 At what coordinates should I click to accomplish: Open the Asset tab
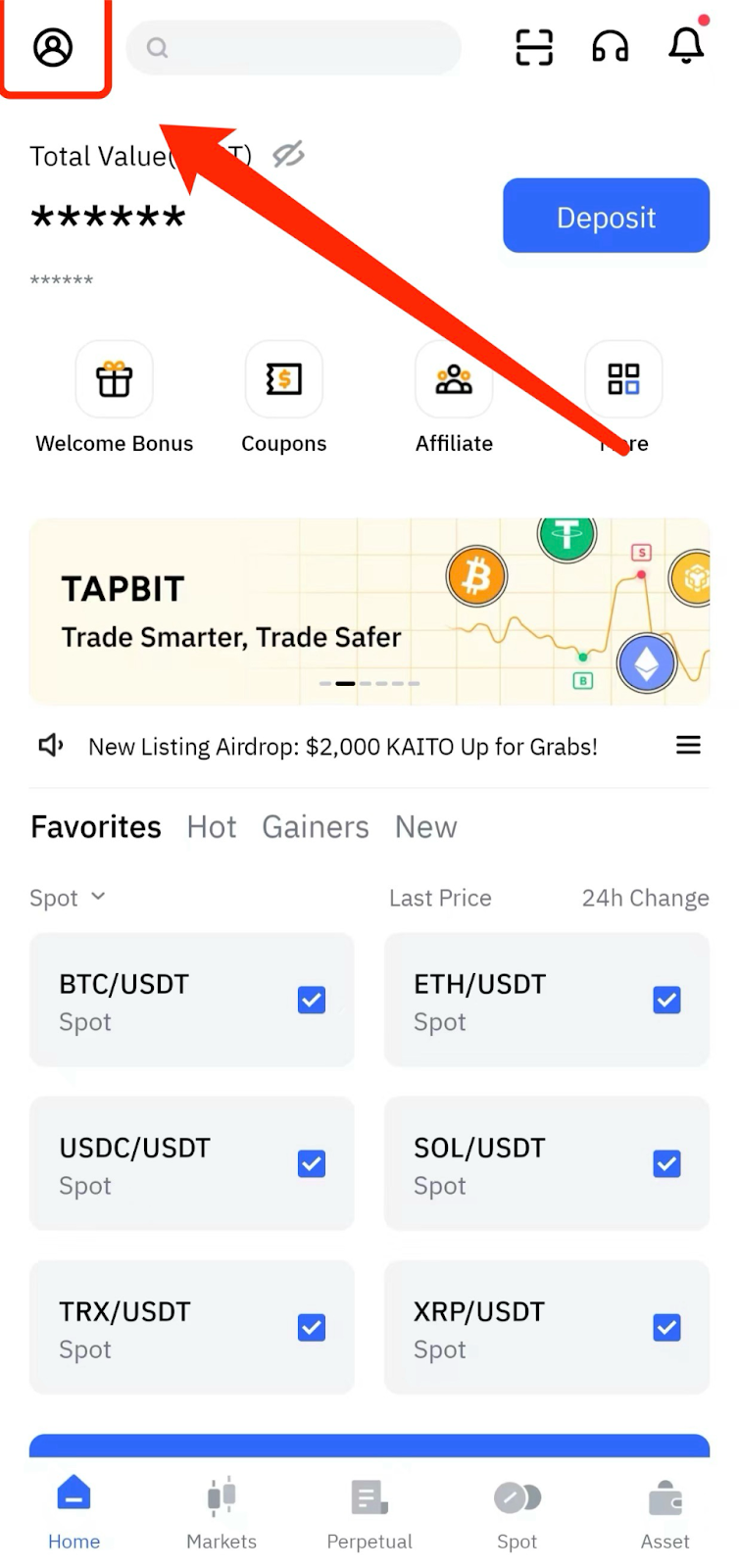pos(665,1514)
